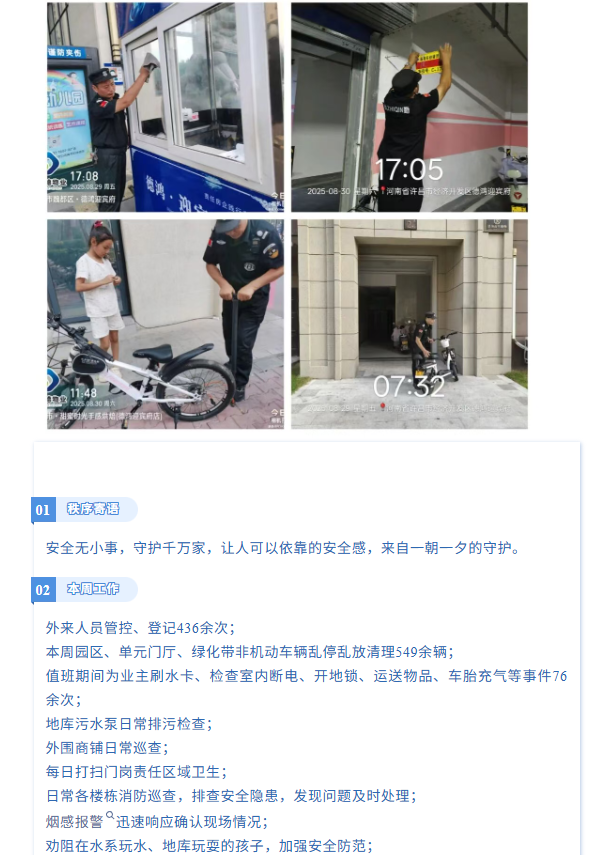610x855 pixels.
Task: Enlarge the photo timestamped 07:32
Action: tap(409, 324)
